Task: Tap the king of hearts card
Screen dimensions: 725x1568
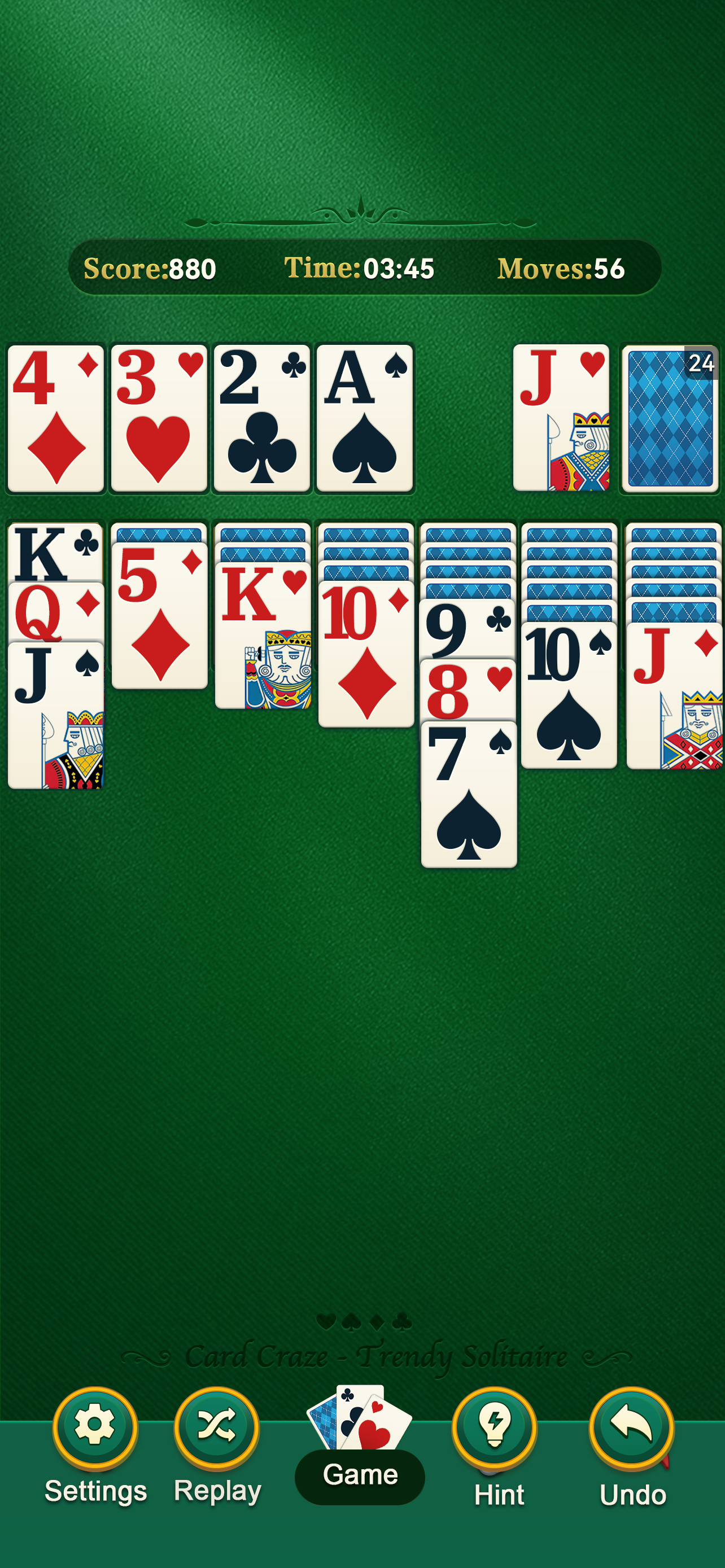Action: coord(263,636)
